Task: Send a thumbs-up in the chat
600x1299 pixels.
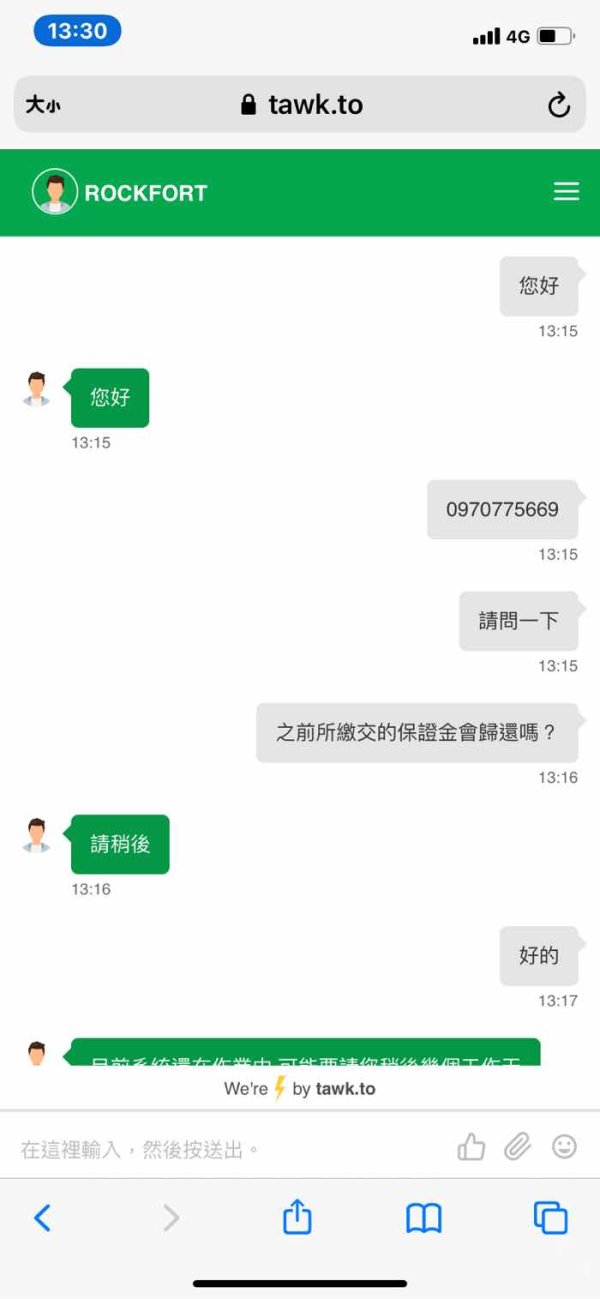Action: click(471, 1146)
